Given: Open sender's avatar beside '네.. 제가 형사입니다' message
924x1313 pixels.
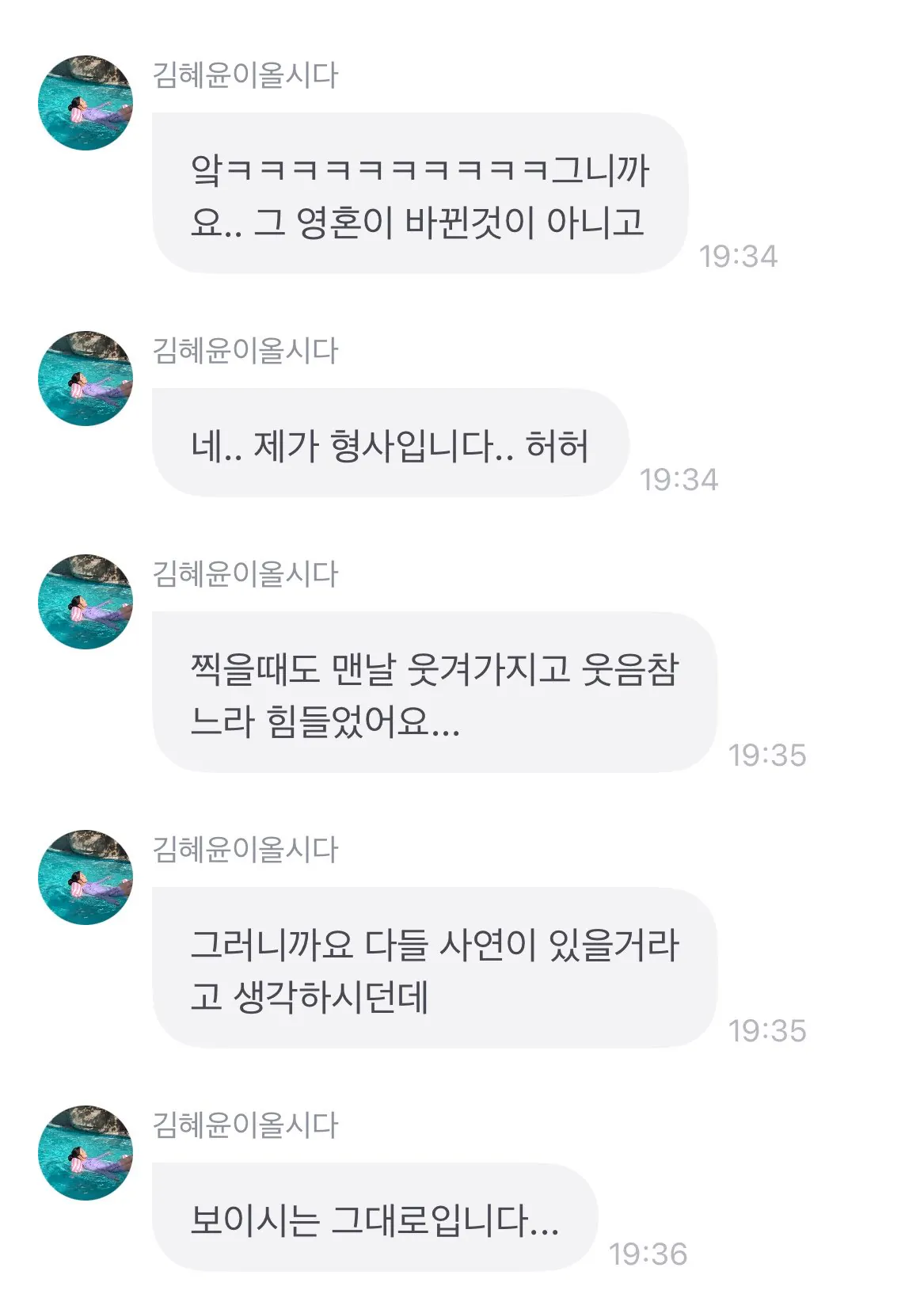Looking at the screenshot, I should 86,379.
